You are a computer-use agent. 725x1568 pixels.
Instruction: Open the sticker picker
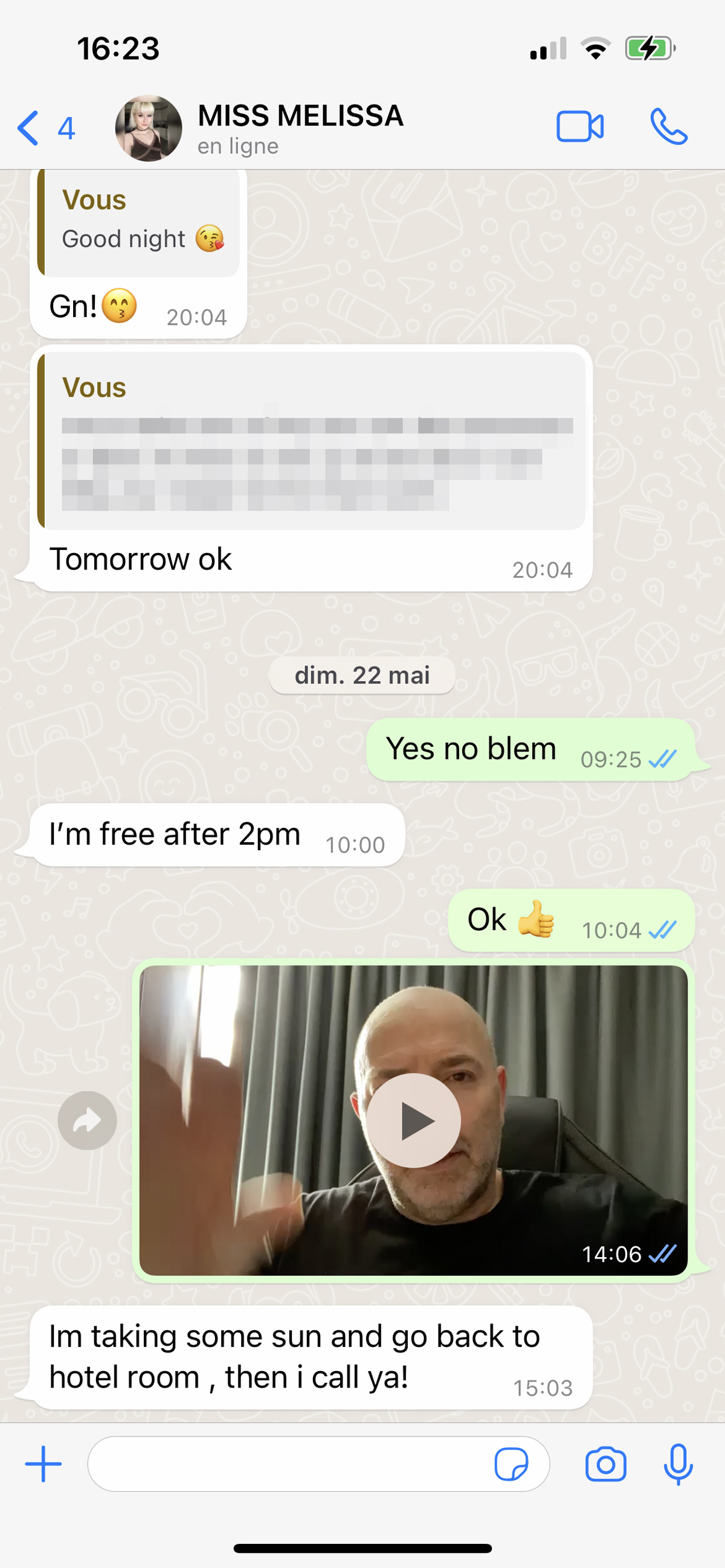511,1464
